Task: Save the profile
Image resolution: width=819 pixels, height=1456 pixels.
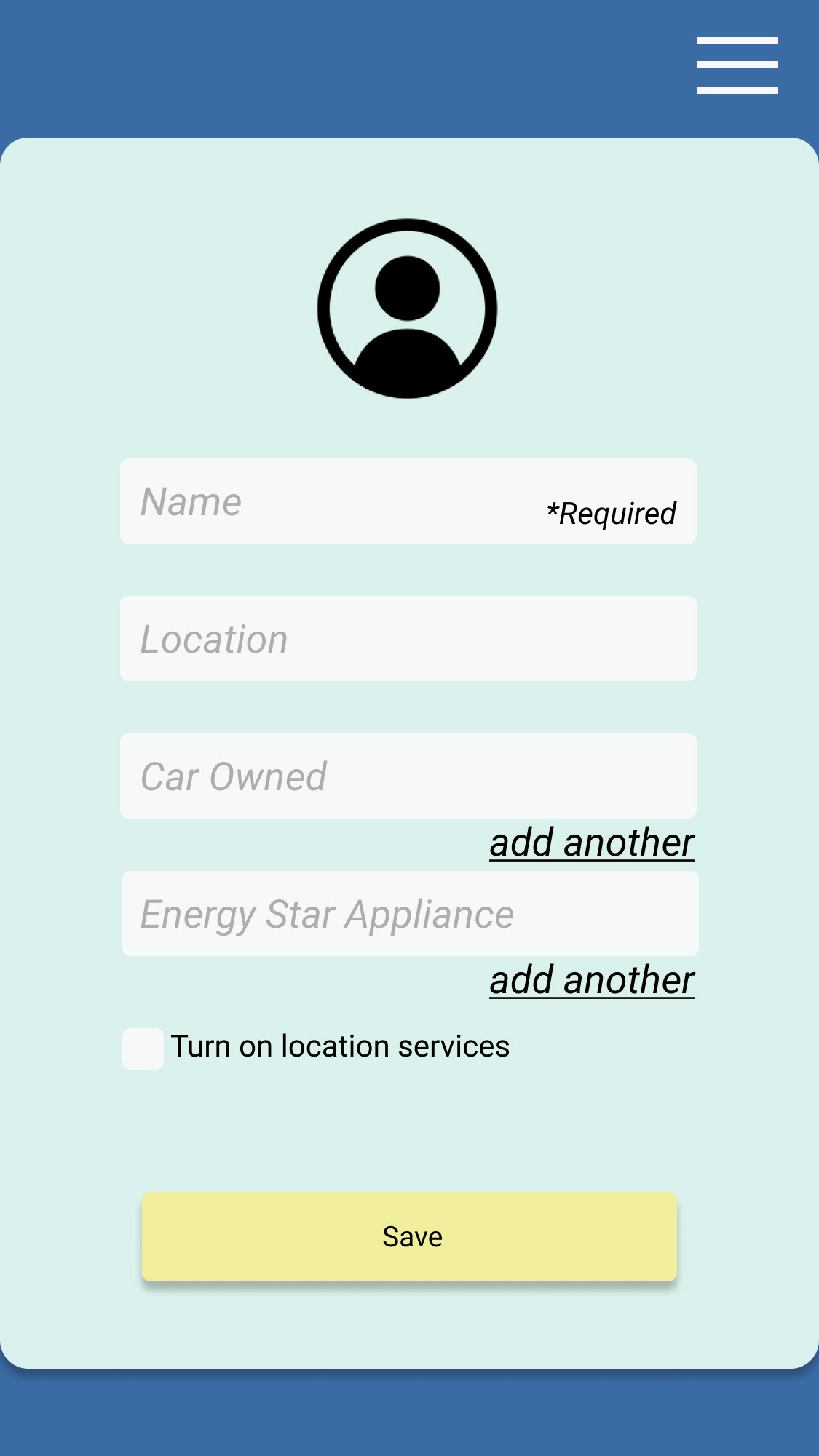Action: [409, 1236]
